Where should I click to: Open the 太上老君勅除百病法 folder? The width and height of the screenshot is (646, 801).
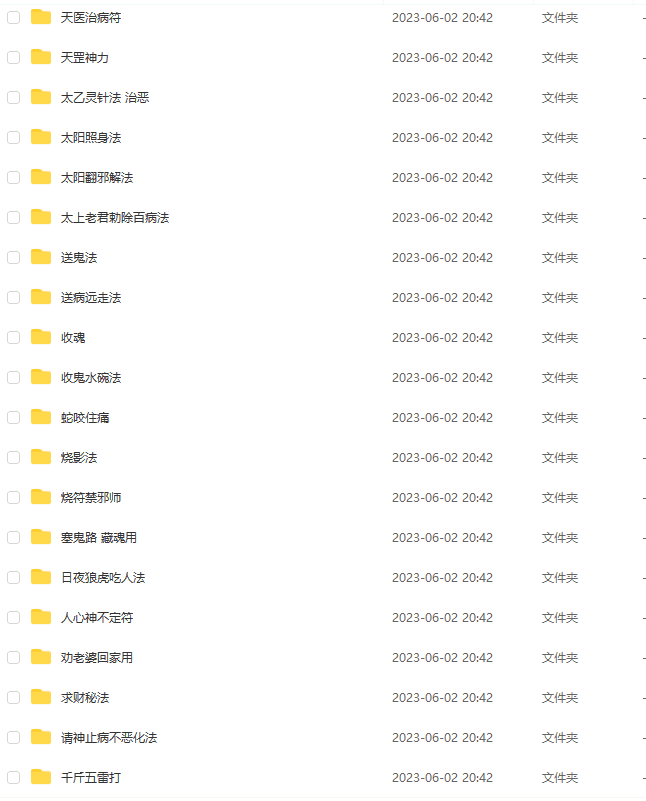pyautogui.click(x=114, y=217)
